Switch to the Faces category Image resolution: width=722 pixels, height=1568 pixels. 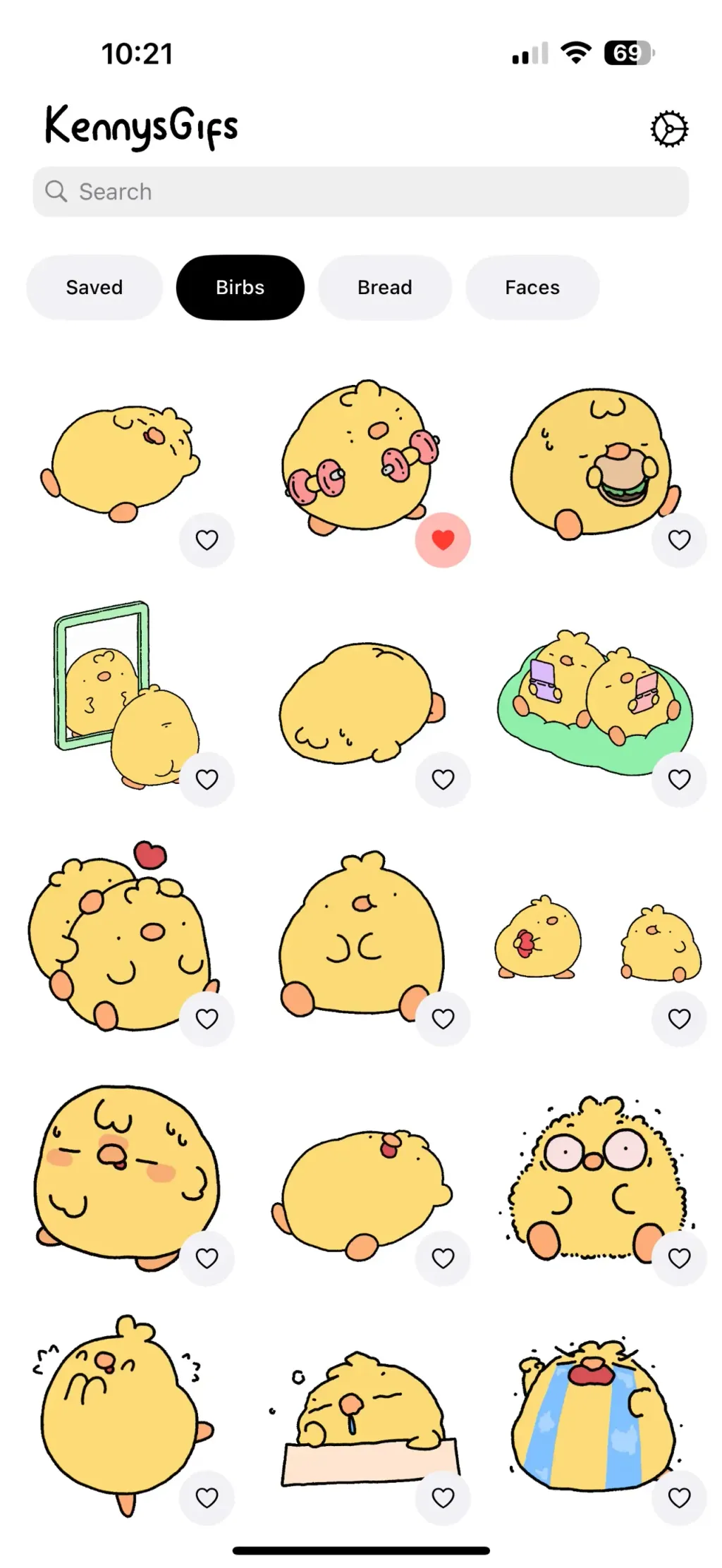532,288
